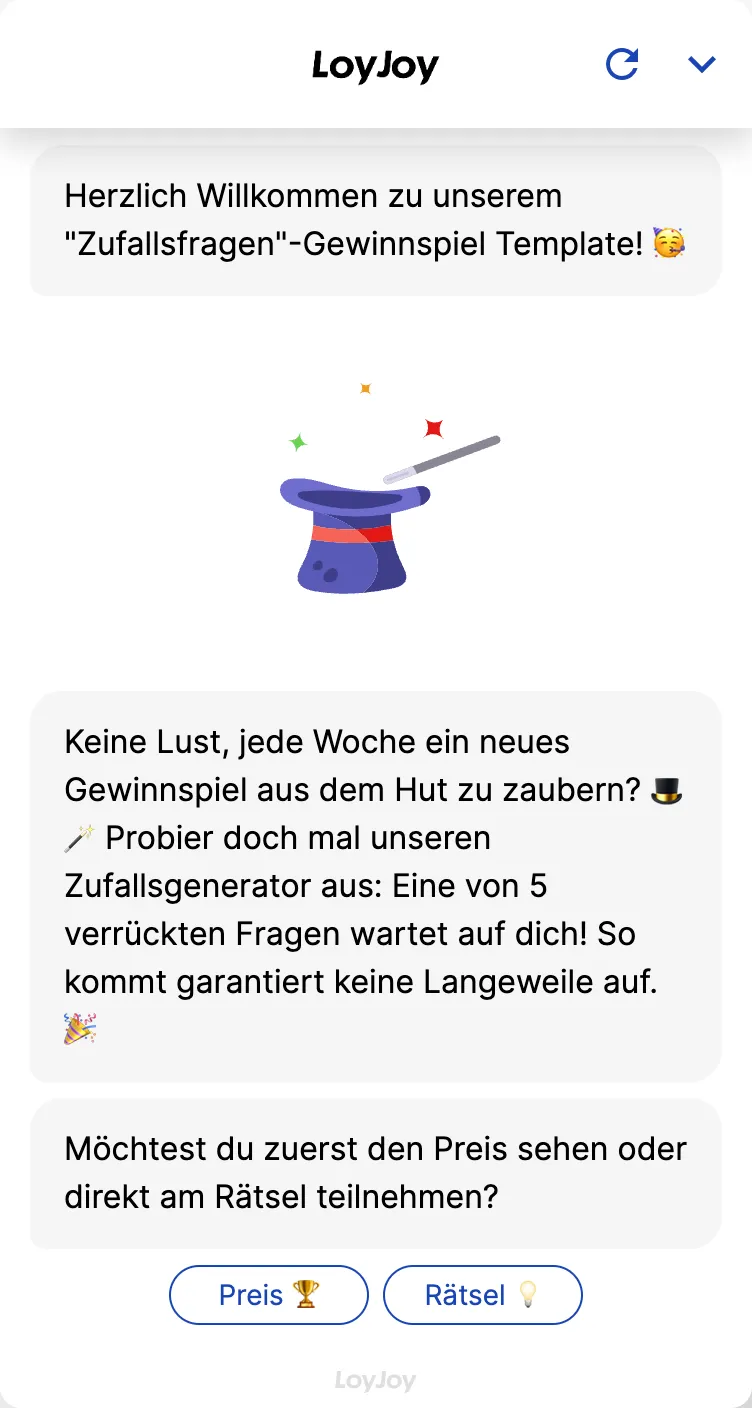This screenshot has width=752, height=1408.
Task: Click the chevron next to the refresh icon
Action: click(x=702, y=63)
